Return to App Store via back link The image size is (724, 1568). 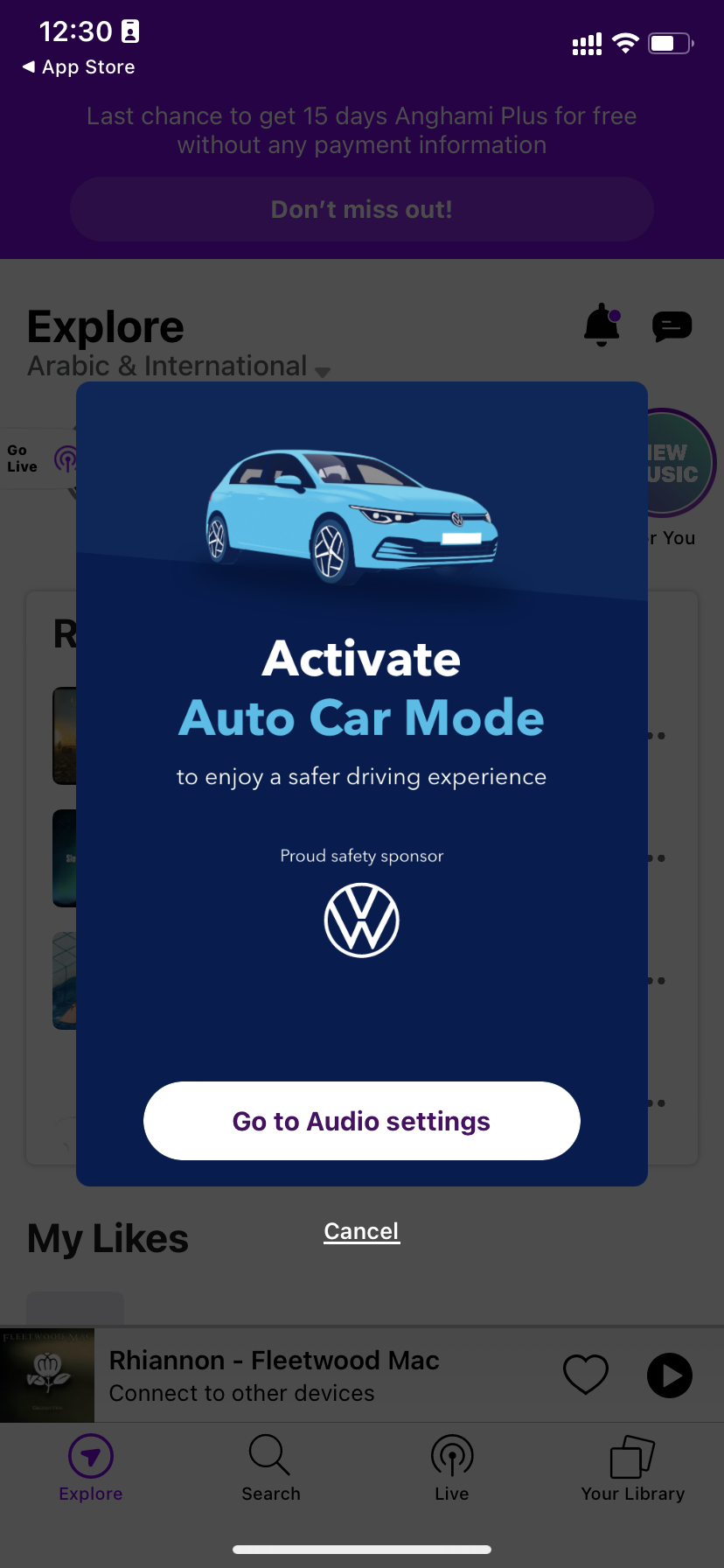79,67
